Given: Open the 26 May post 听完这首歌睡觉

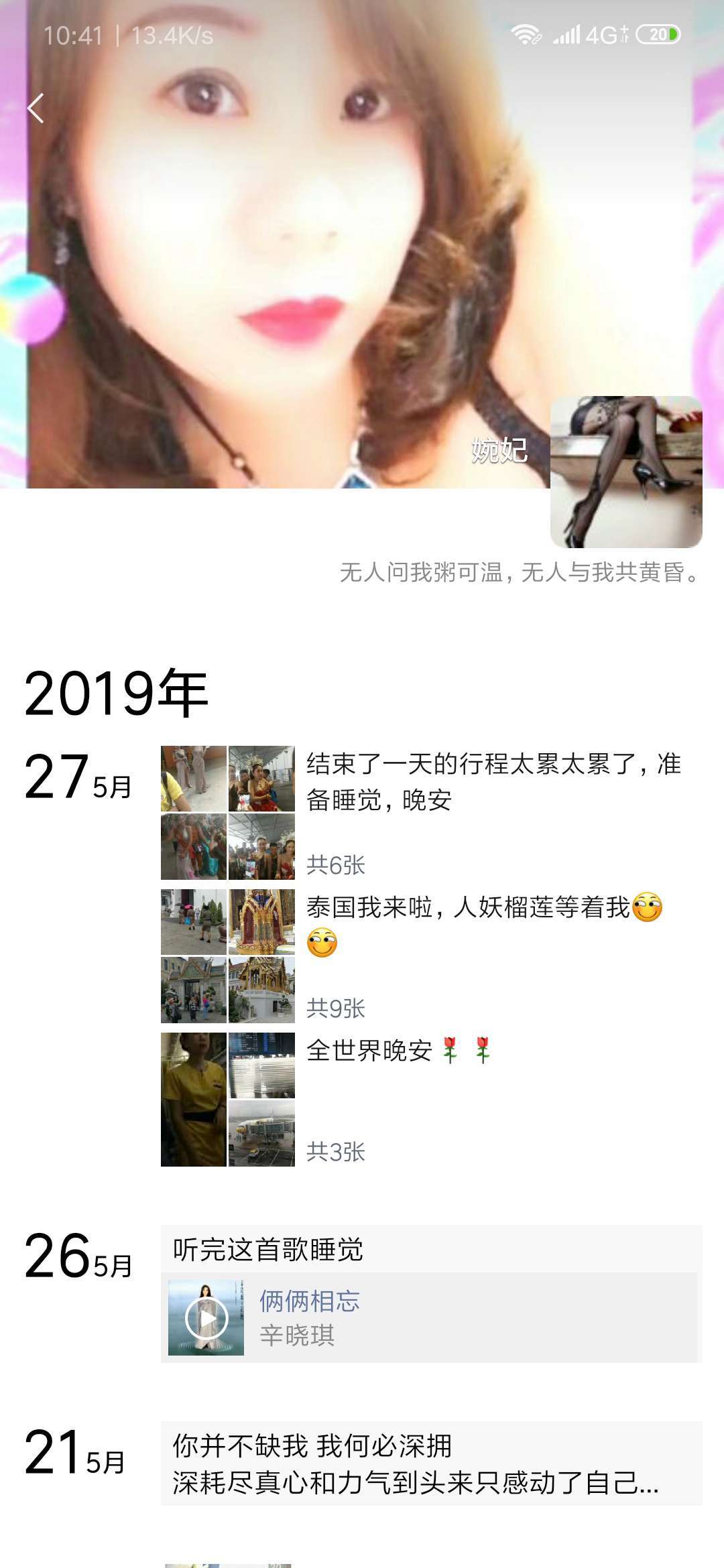Looking at the screenshot, I should 268,1250.
